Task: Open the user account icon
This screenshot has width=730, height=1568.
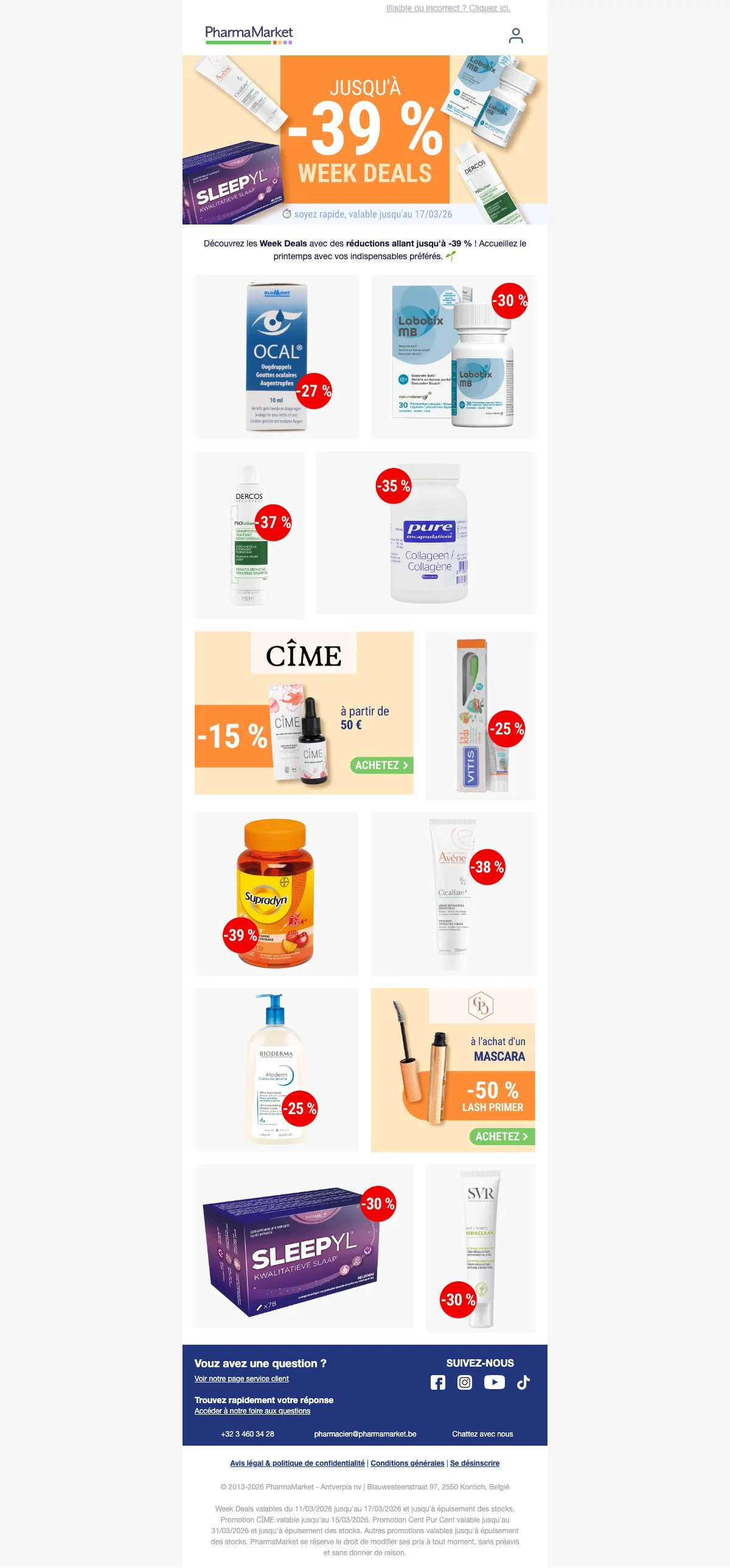Action: pyautogui.click(x=515, y=36)
